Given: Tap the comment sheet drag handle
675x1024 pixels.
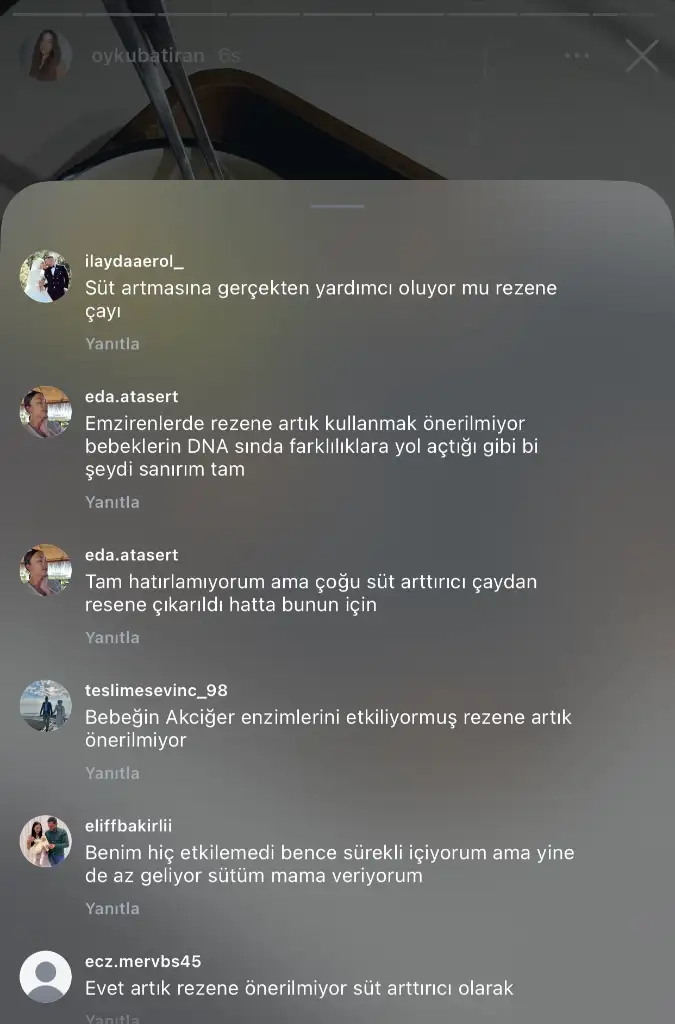Looking at the screenshot, I should tap(337, 206).
